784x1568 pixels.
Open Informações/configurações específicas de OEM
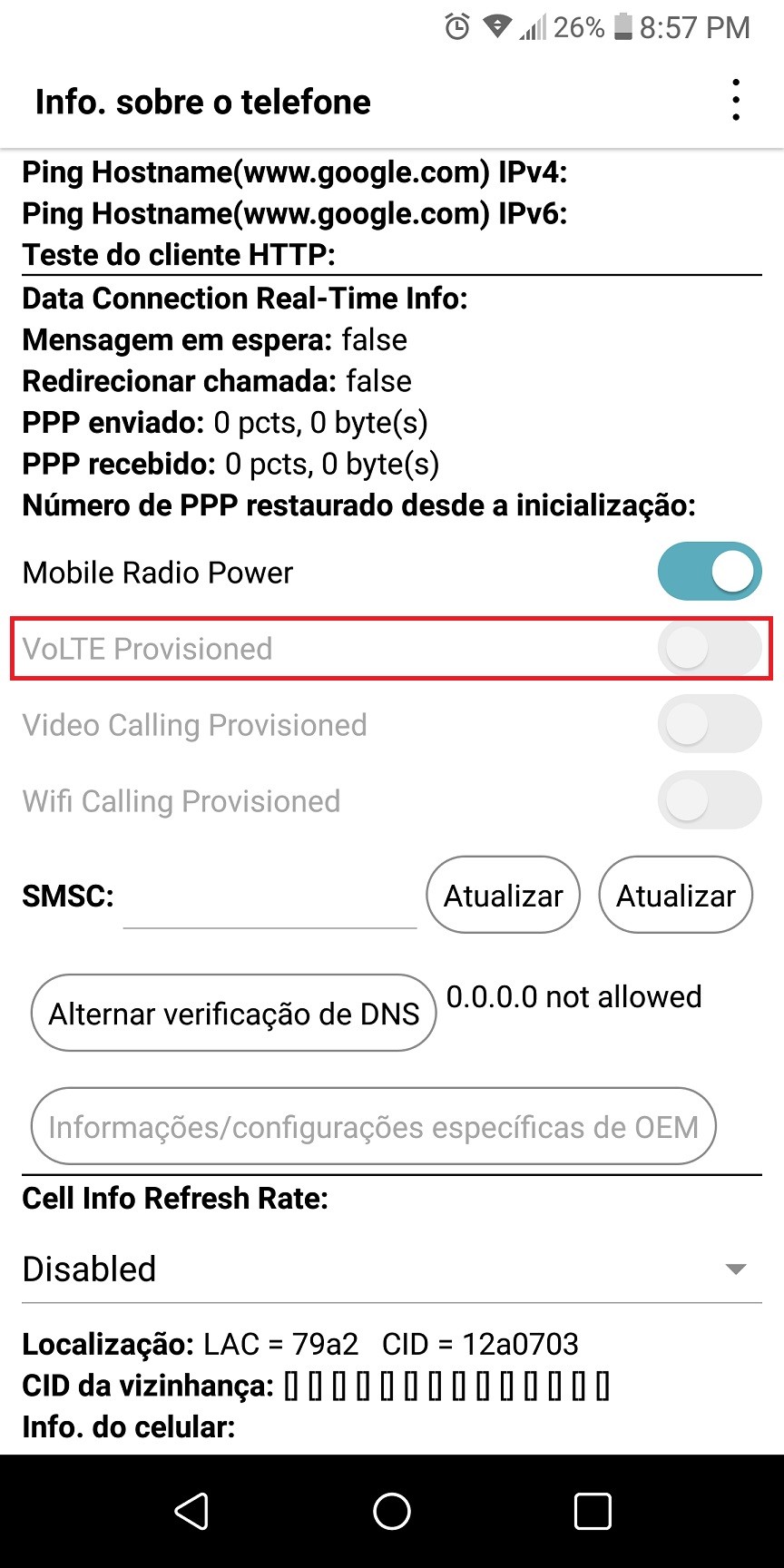373,1126
